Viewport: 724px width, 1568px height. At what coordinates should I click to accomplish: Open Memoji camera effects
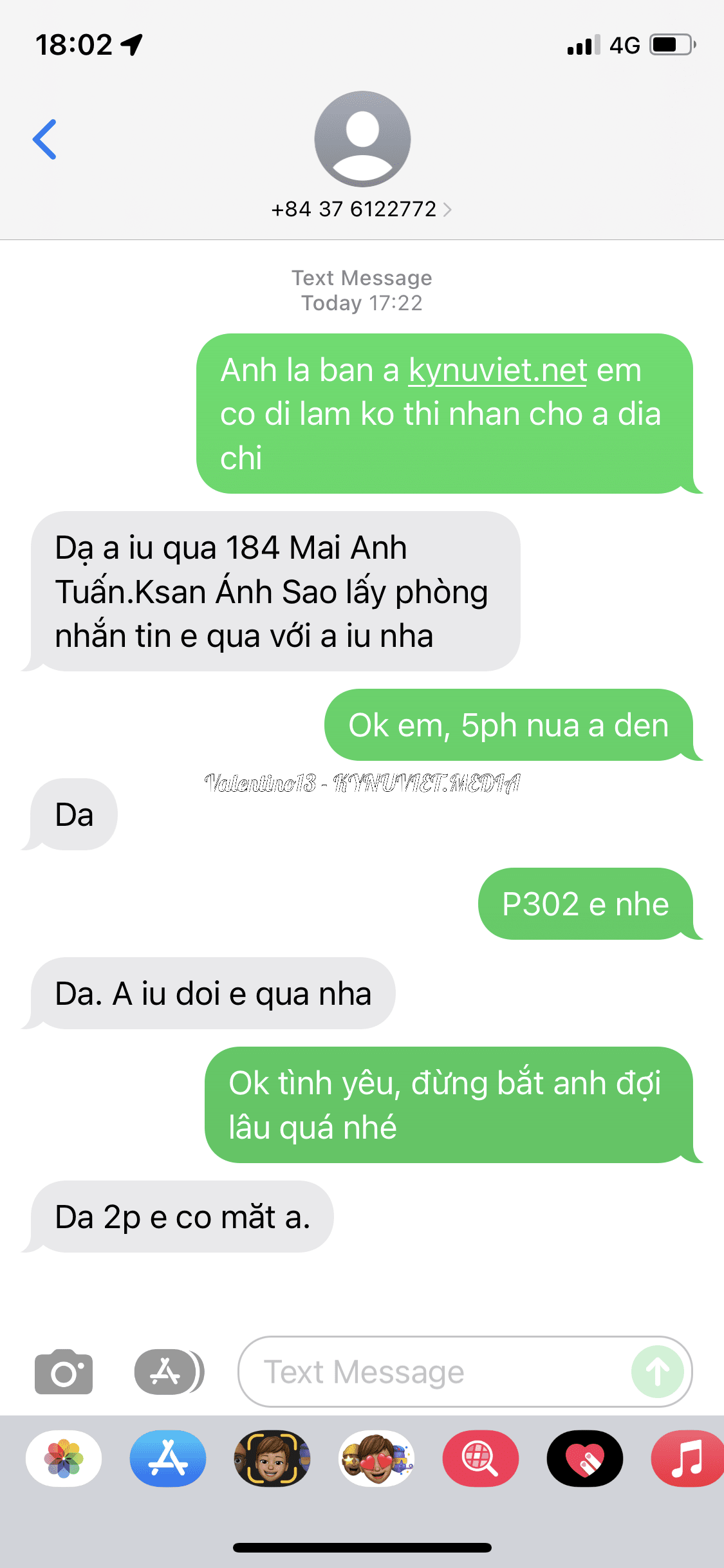pyautogui.click(x=272, y=1459)
